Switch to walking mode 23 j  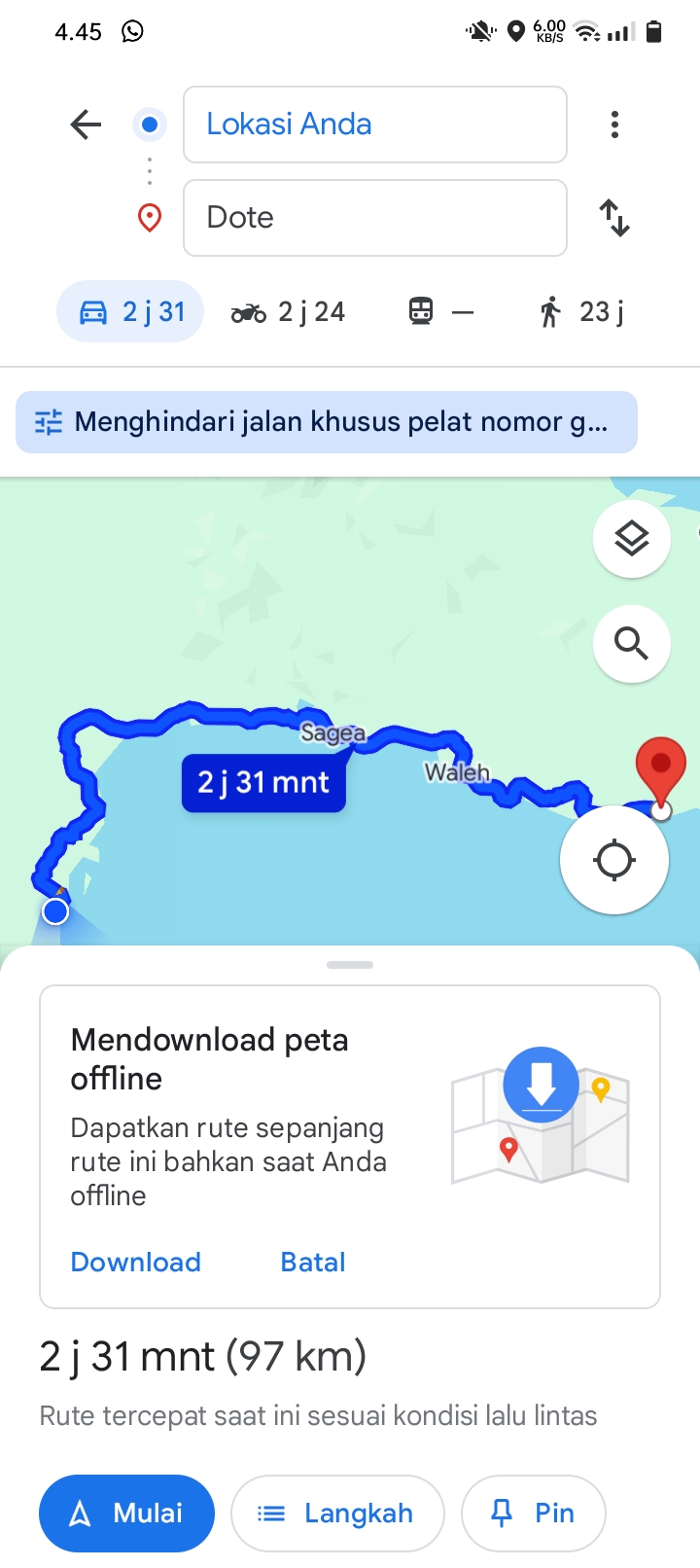[x=581, y=311]
